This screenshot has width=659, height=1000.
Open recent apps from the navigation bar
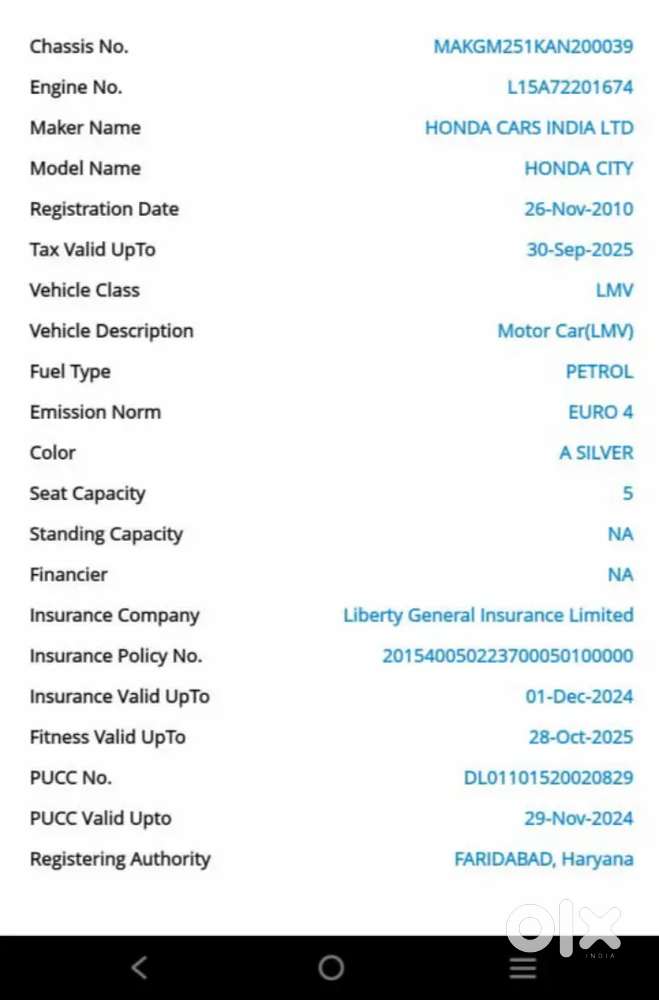point(522,967)
